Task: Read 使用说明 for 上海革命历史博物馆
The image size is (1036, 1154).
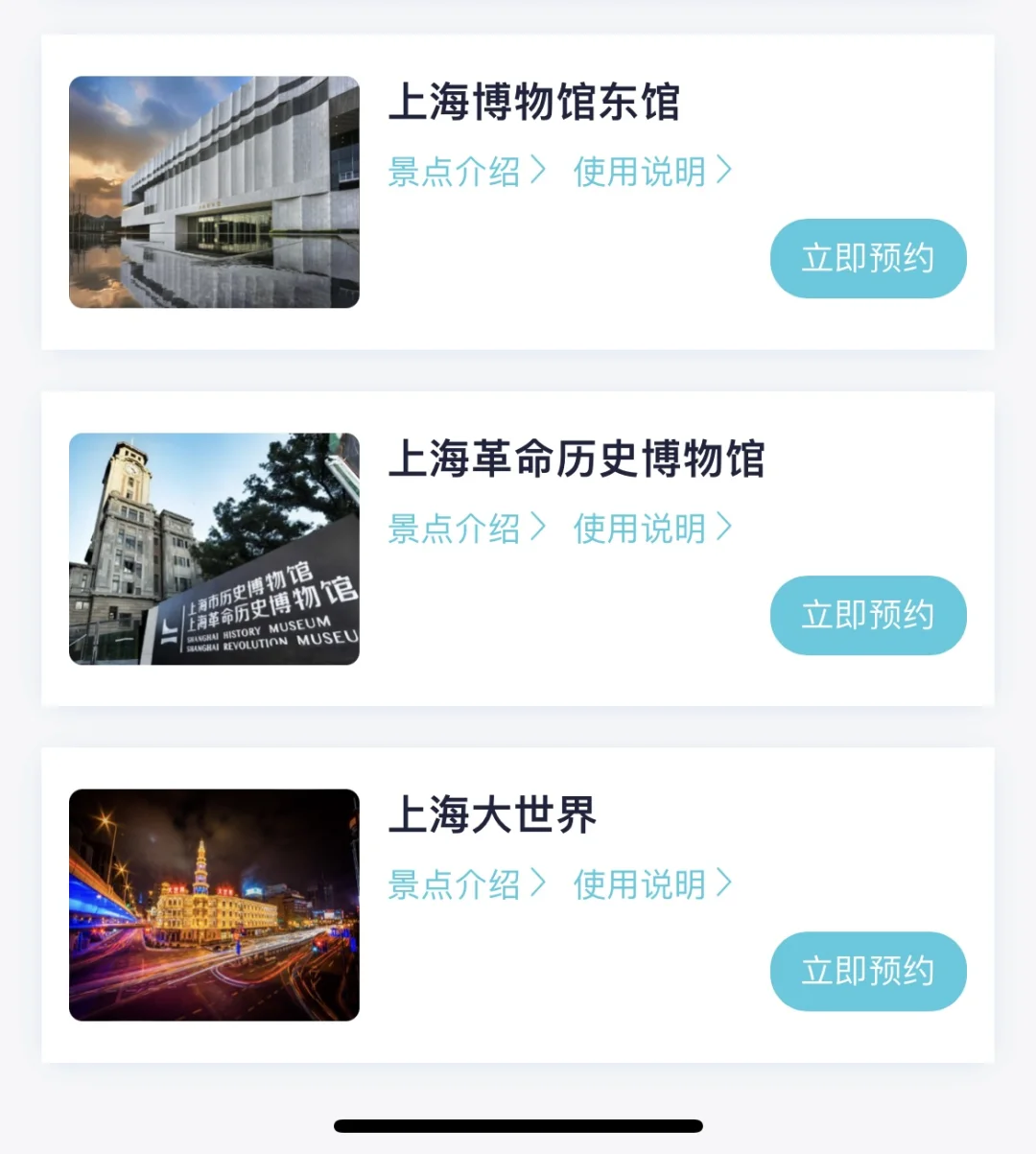Action: tap(652, 529)
